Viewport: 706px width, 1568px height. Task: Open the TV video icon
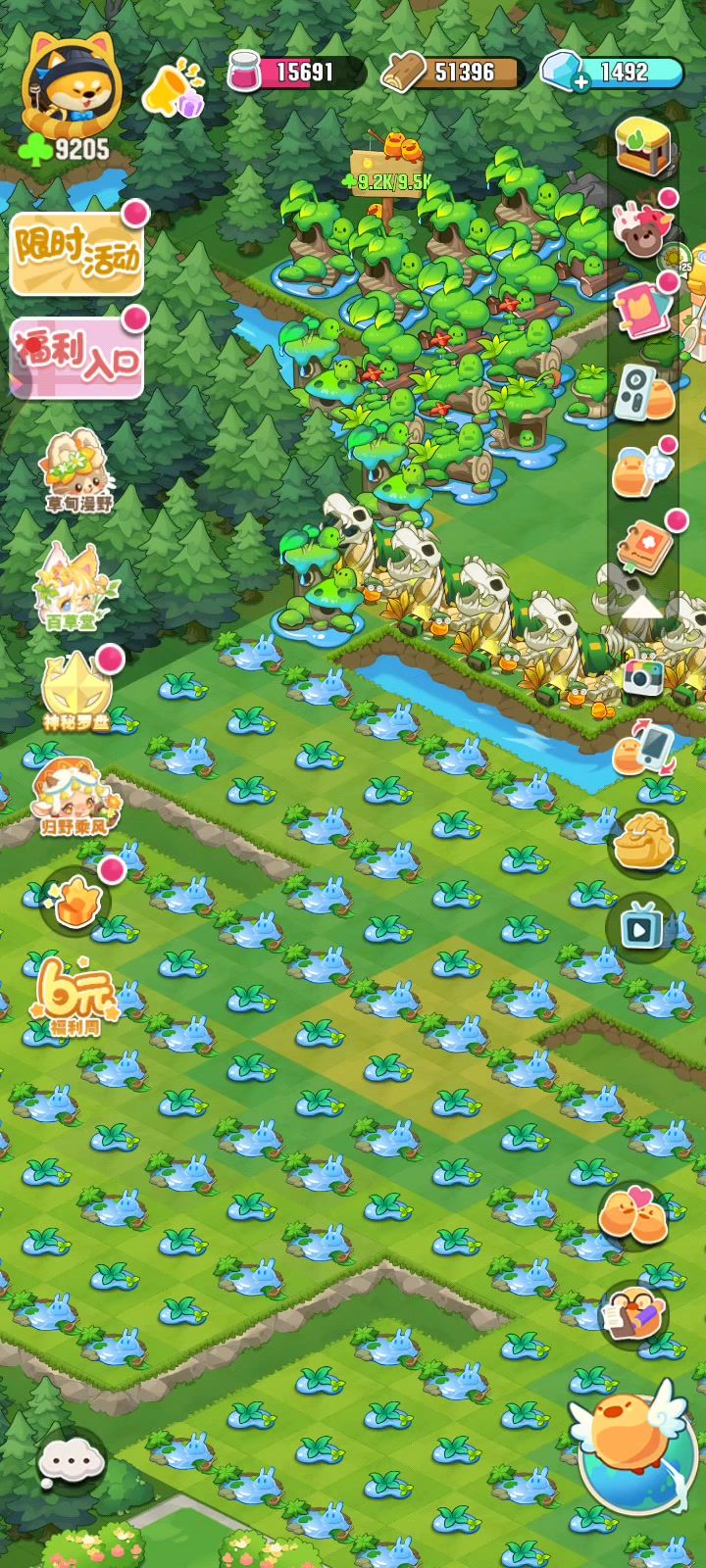pos(640,927)
